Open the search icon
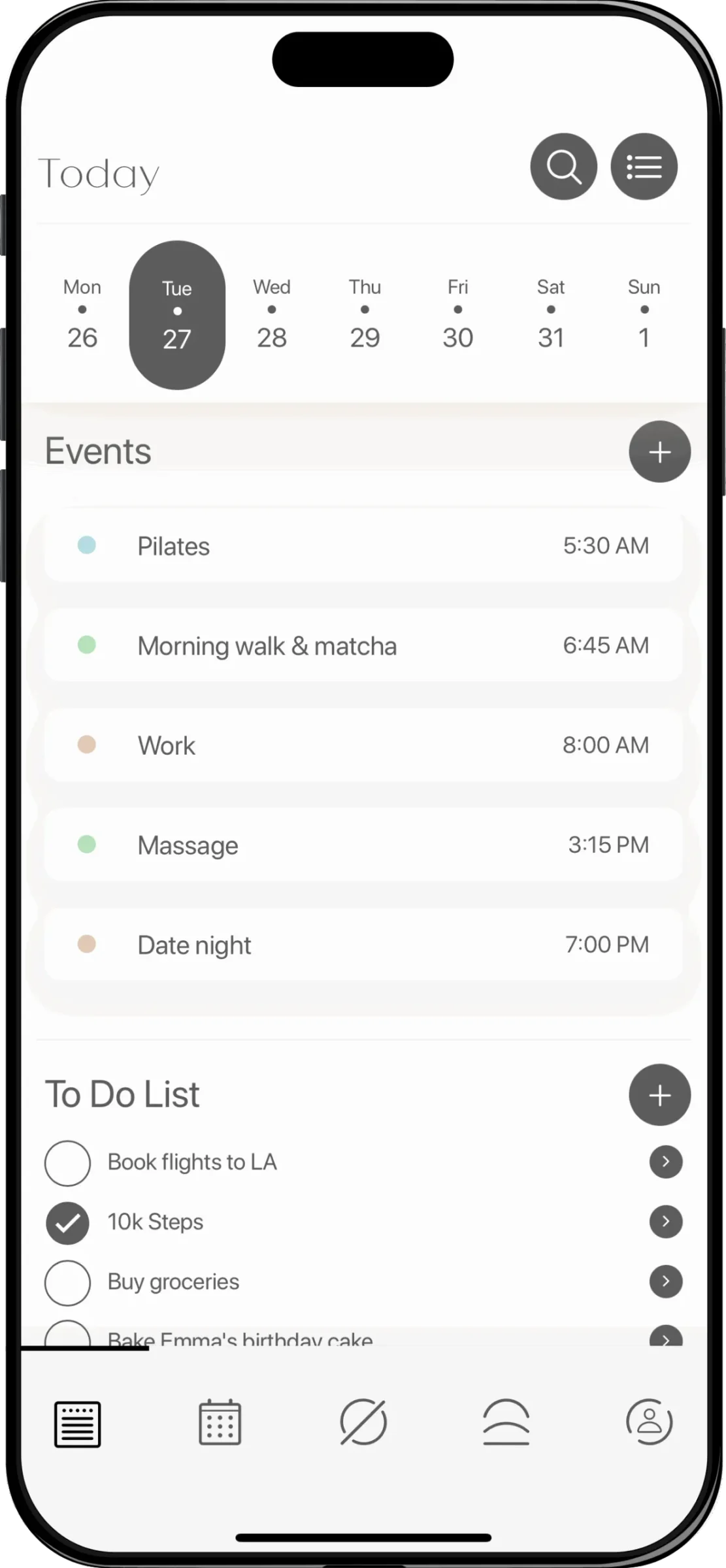 click(x=563, y=167)
